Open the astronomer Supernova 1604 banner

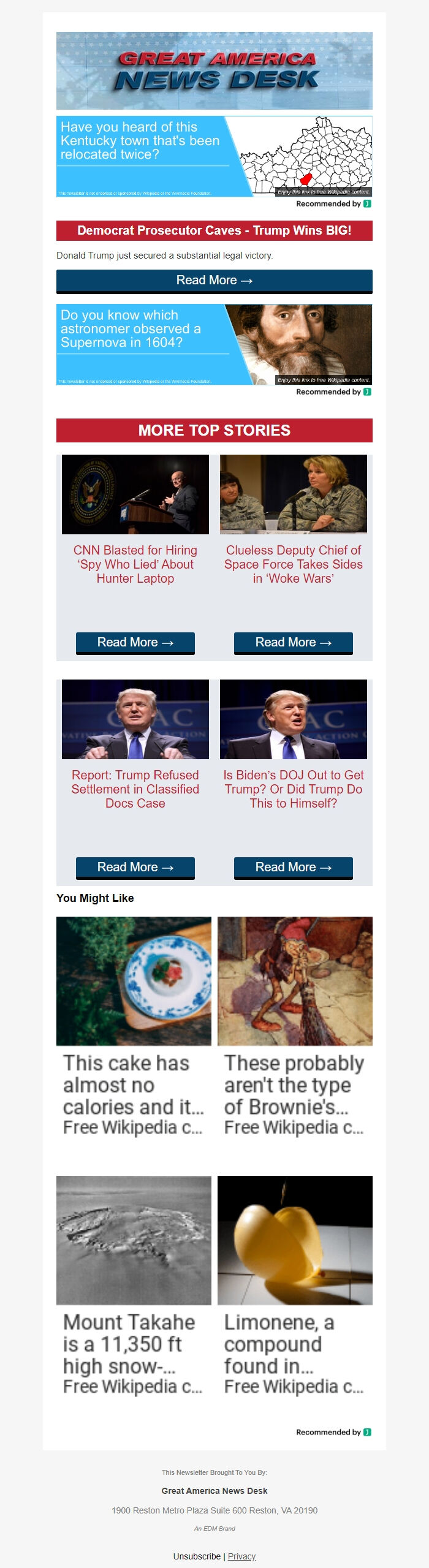pos(214,344)
